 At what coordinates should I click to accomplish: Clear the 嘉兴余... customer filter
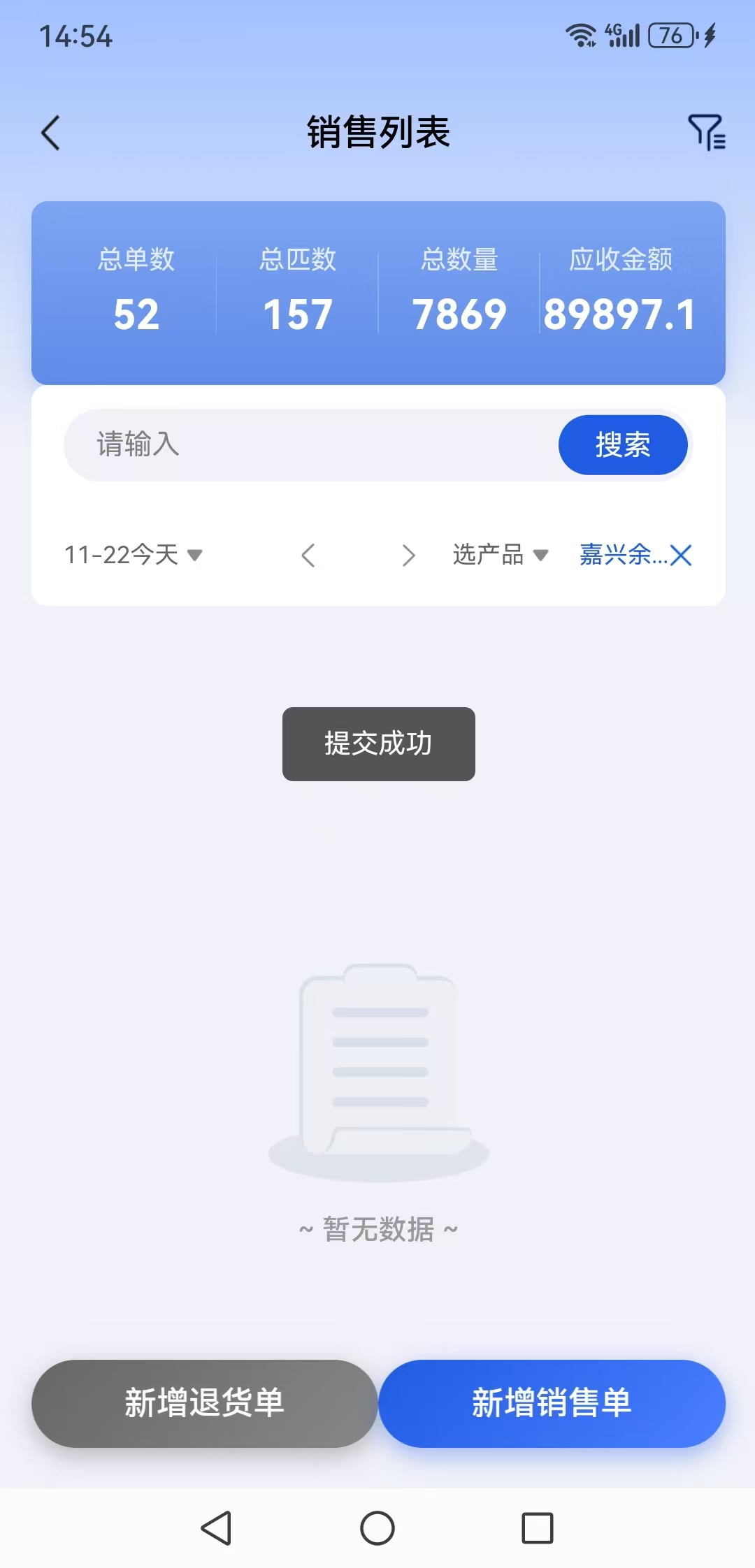(680, 556)
